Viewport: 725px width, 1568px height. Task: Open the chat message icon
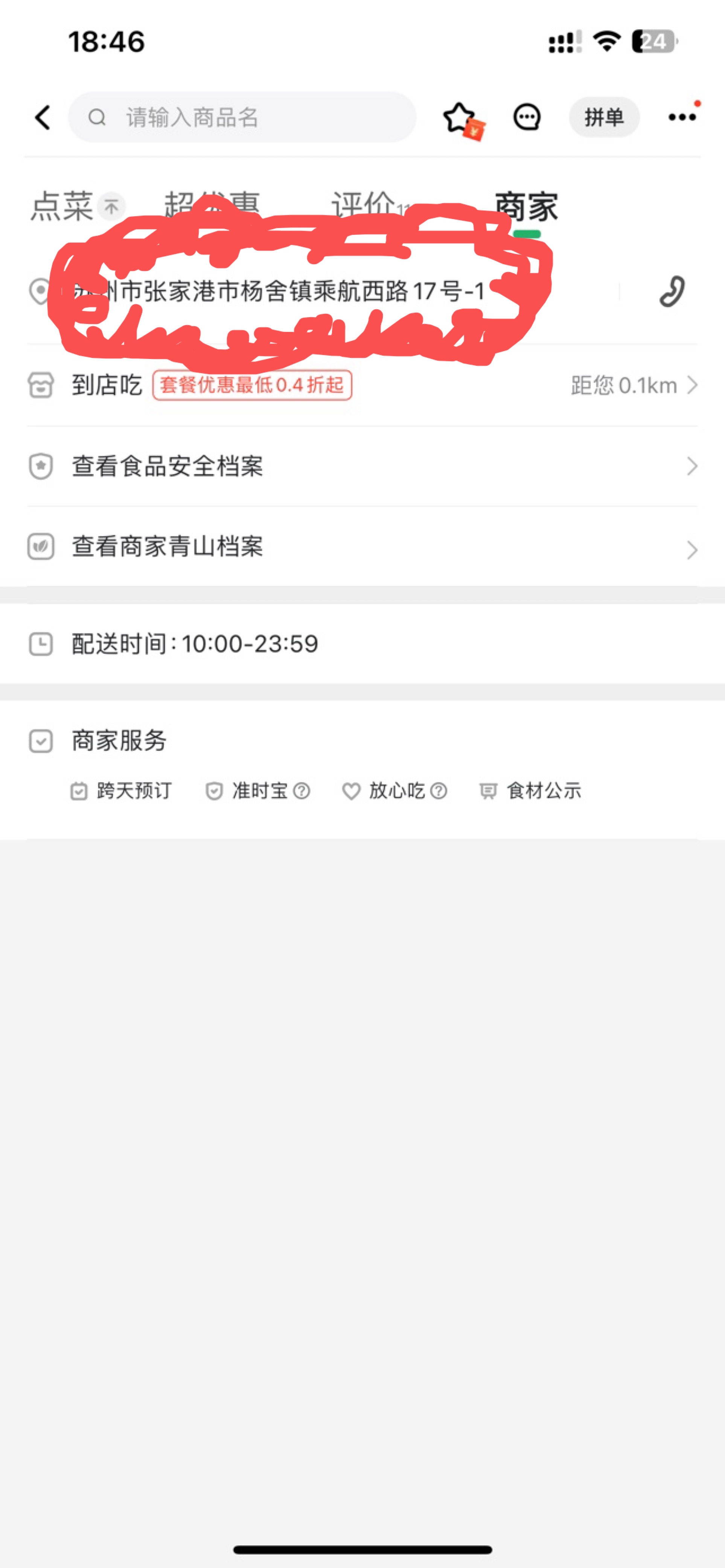[527, 117]
